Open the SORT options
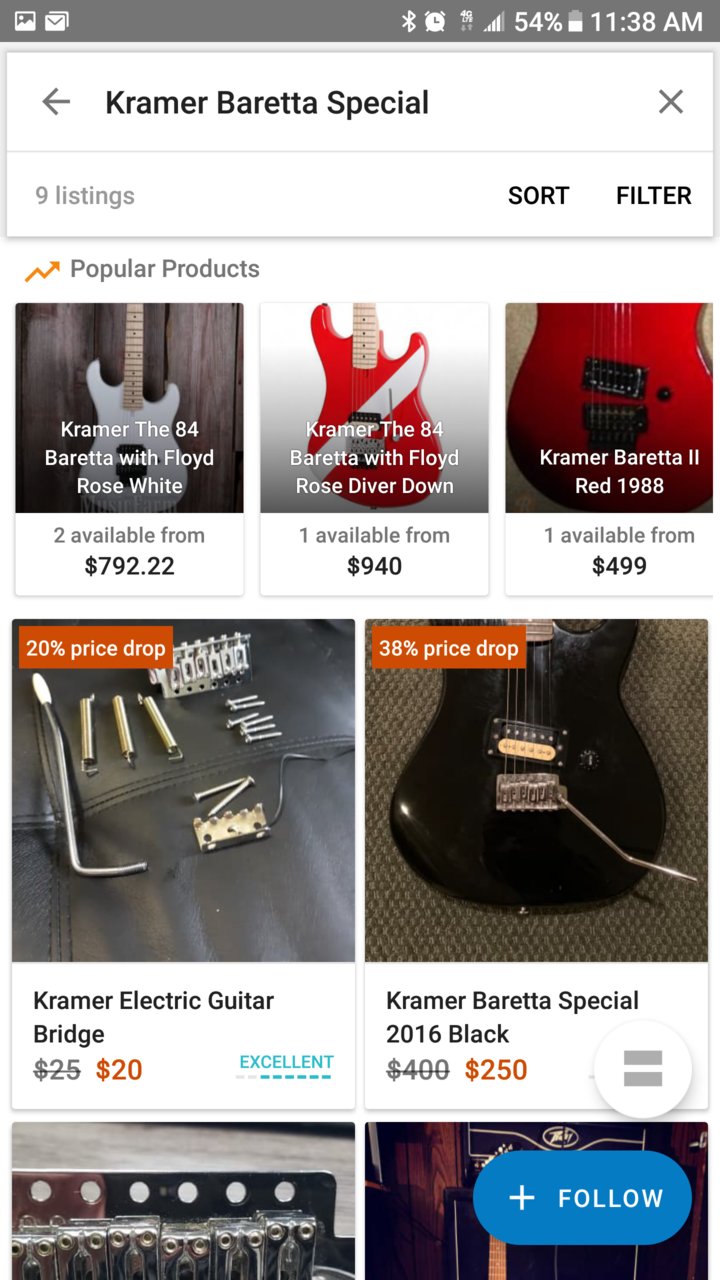Image resolution: width=720 pixels, height=1280 pixels. 538,196
